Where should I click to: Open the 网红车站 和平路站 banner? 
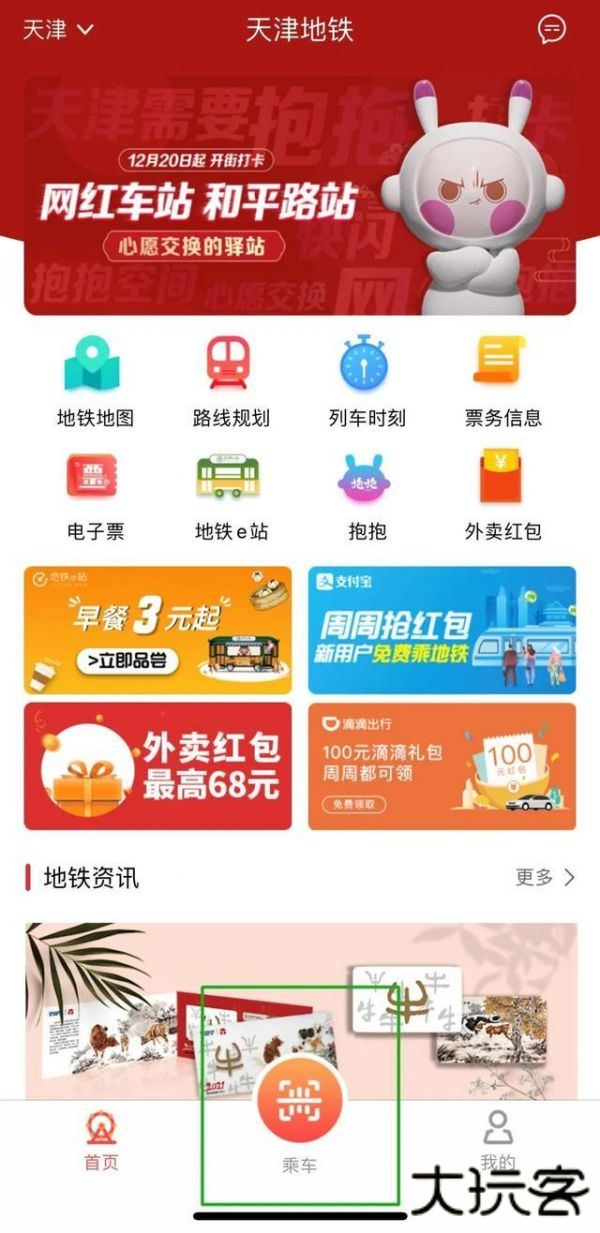point(299,197)
